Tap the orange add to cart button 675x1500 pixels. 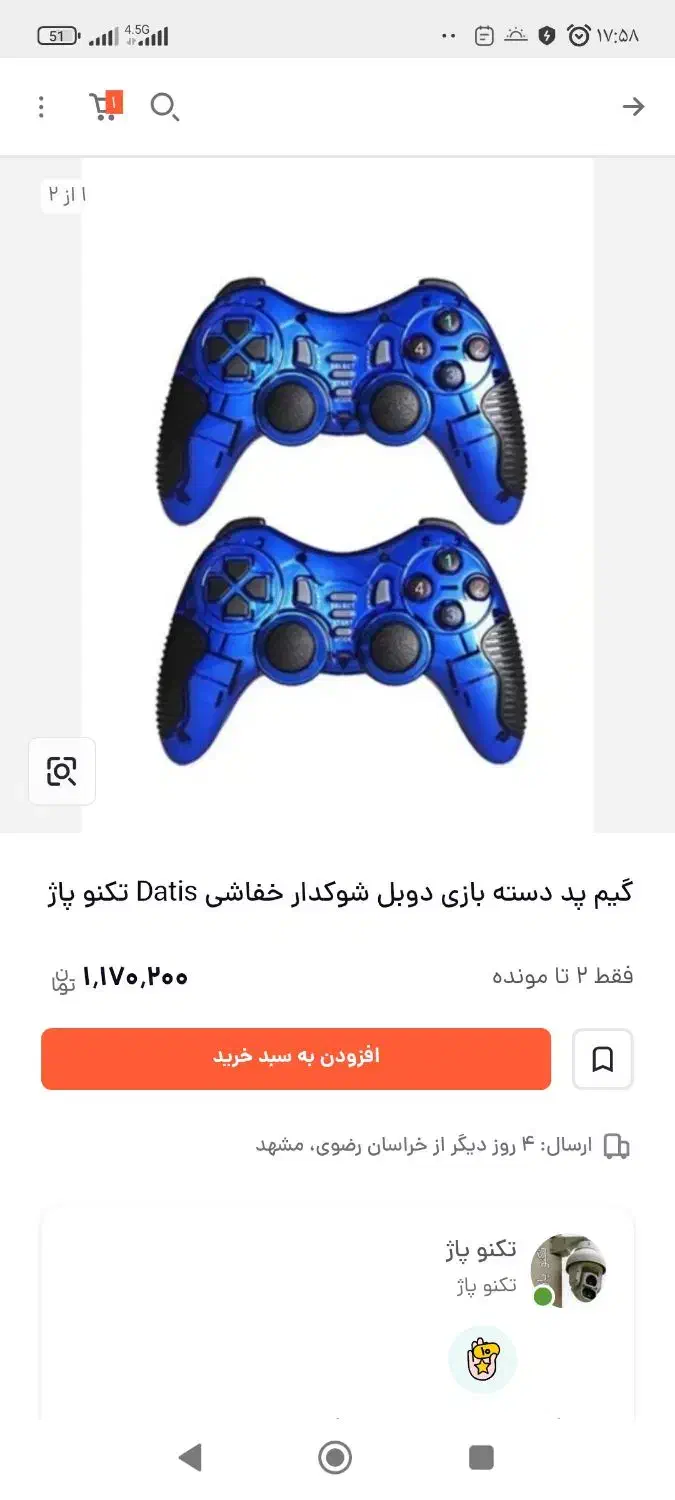pos(296,1058)
